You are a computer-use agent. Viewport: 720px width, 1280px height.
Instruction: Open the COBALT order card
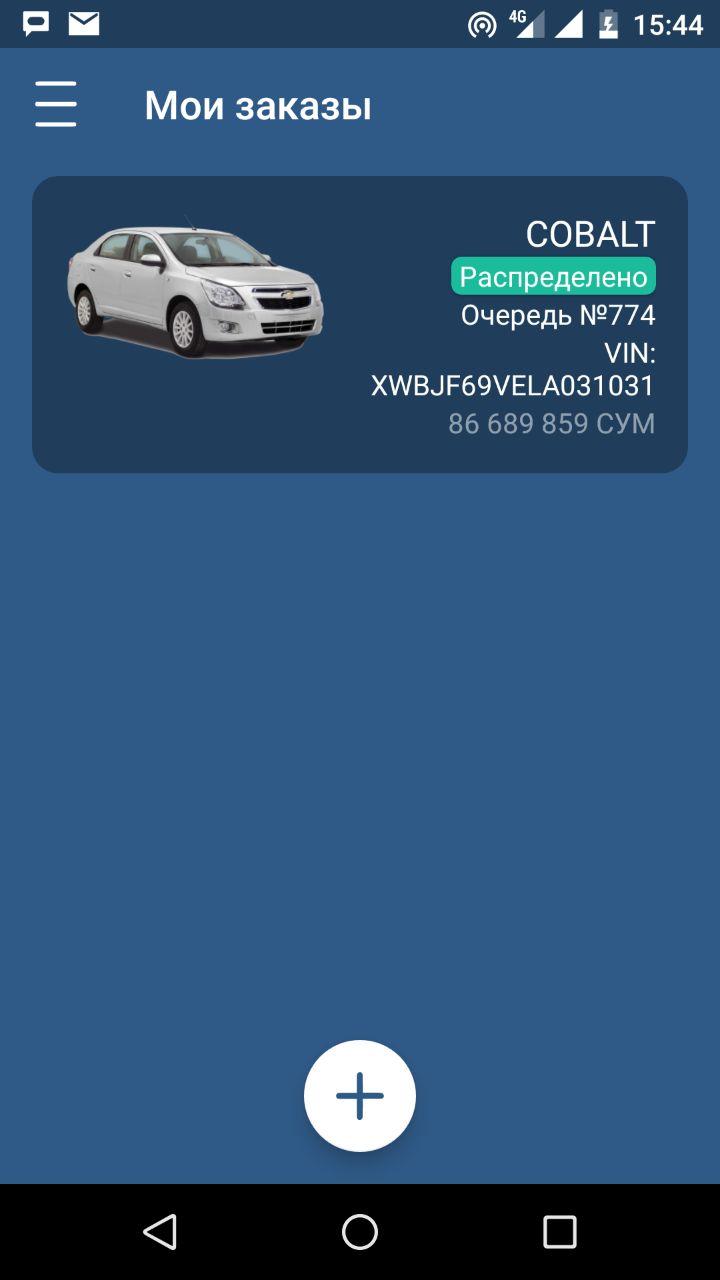pyautogui.click(x=360, y=324)
